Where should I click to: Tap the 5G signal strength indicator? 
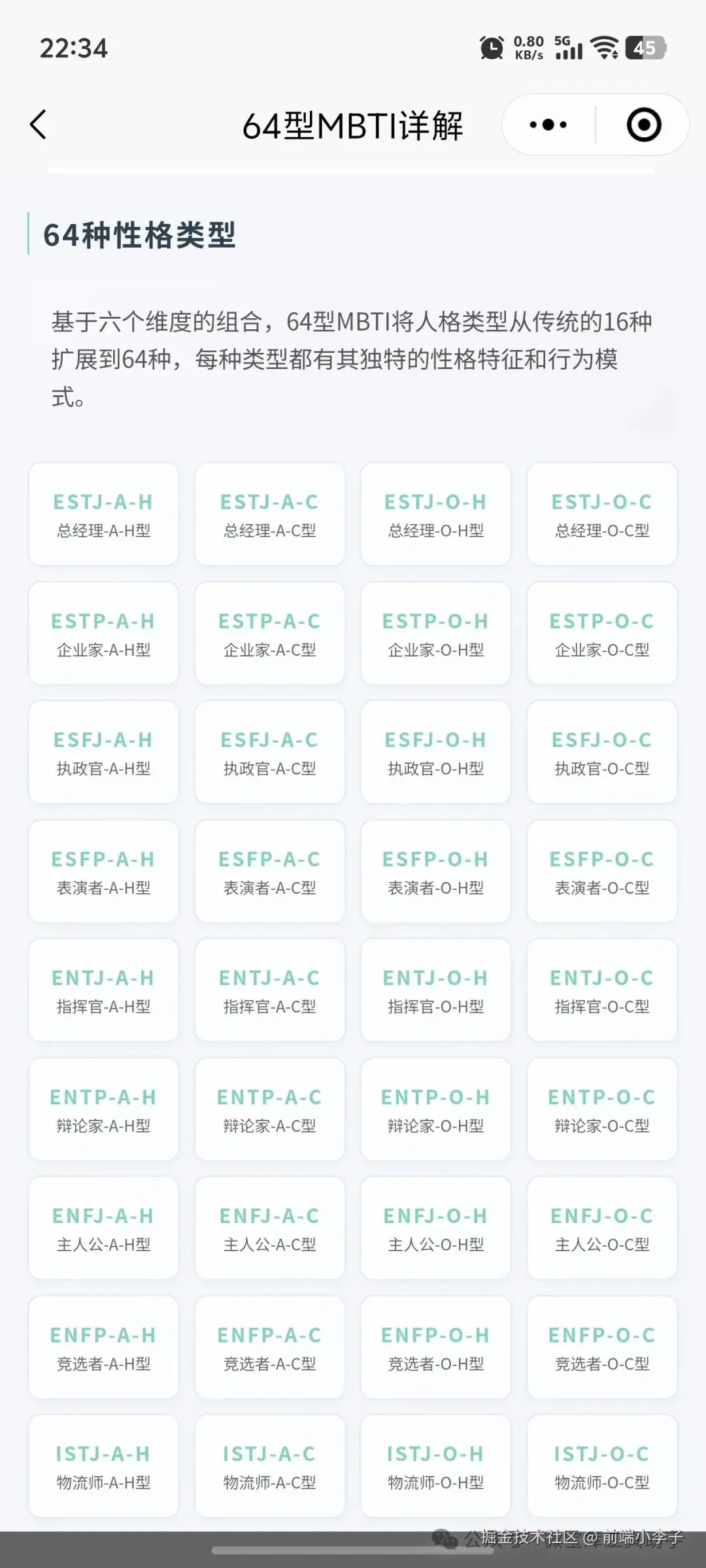coord(566,48)
